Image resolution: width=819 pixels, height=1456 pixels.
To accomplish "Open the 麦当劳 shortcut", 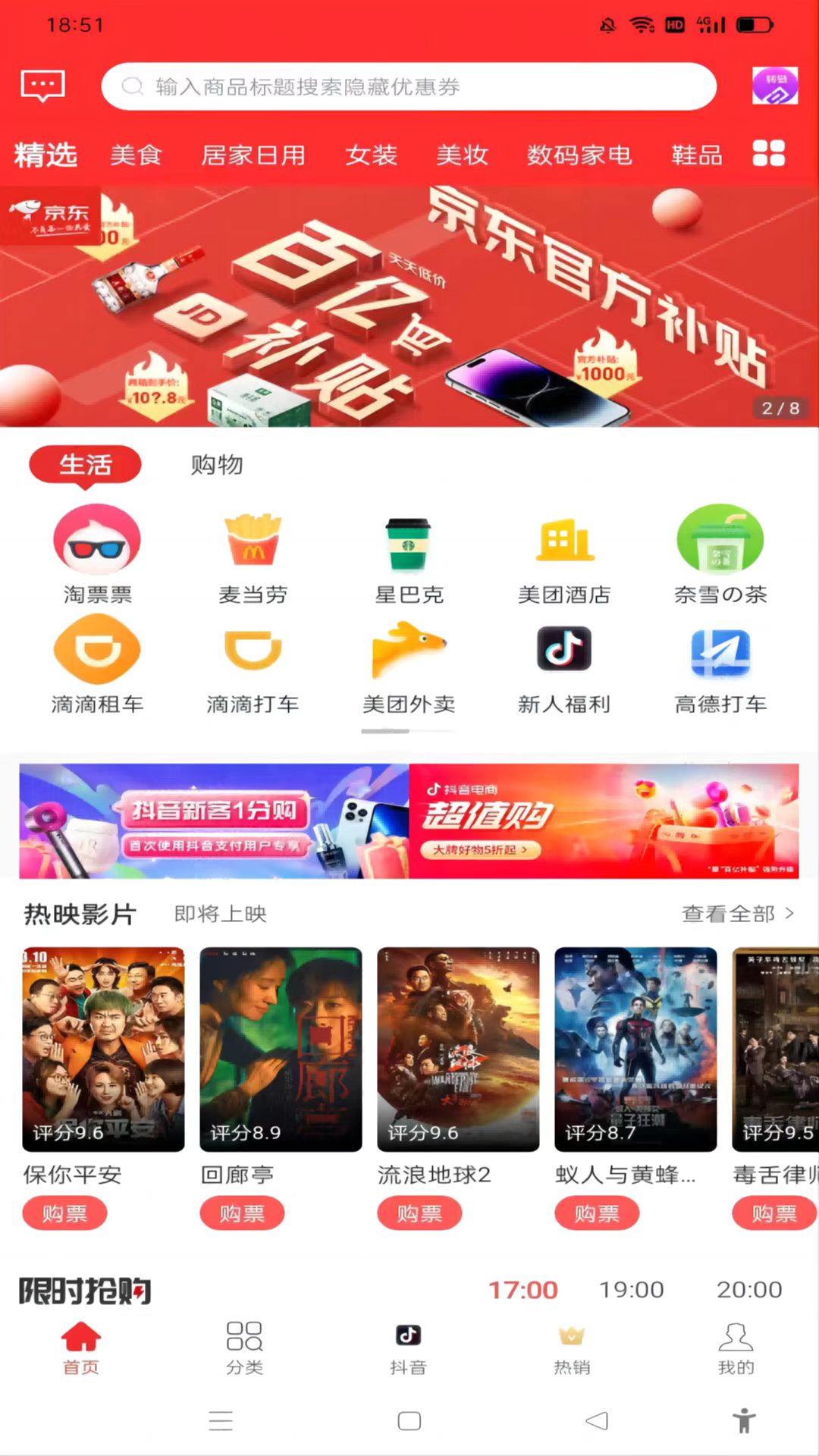I will [253, 554].
